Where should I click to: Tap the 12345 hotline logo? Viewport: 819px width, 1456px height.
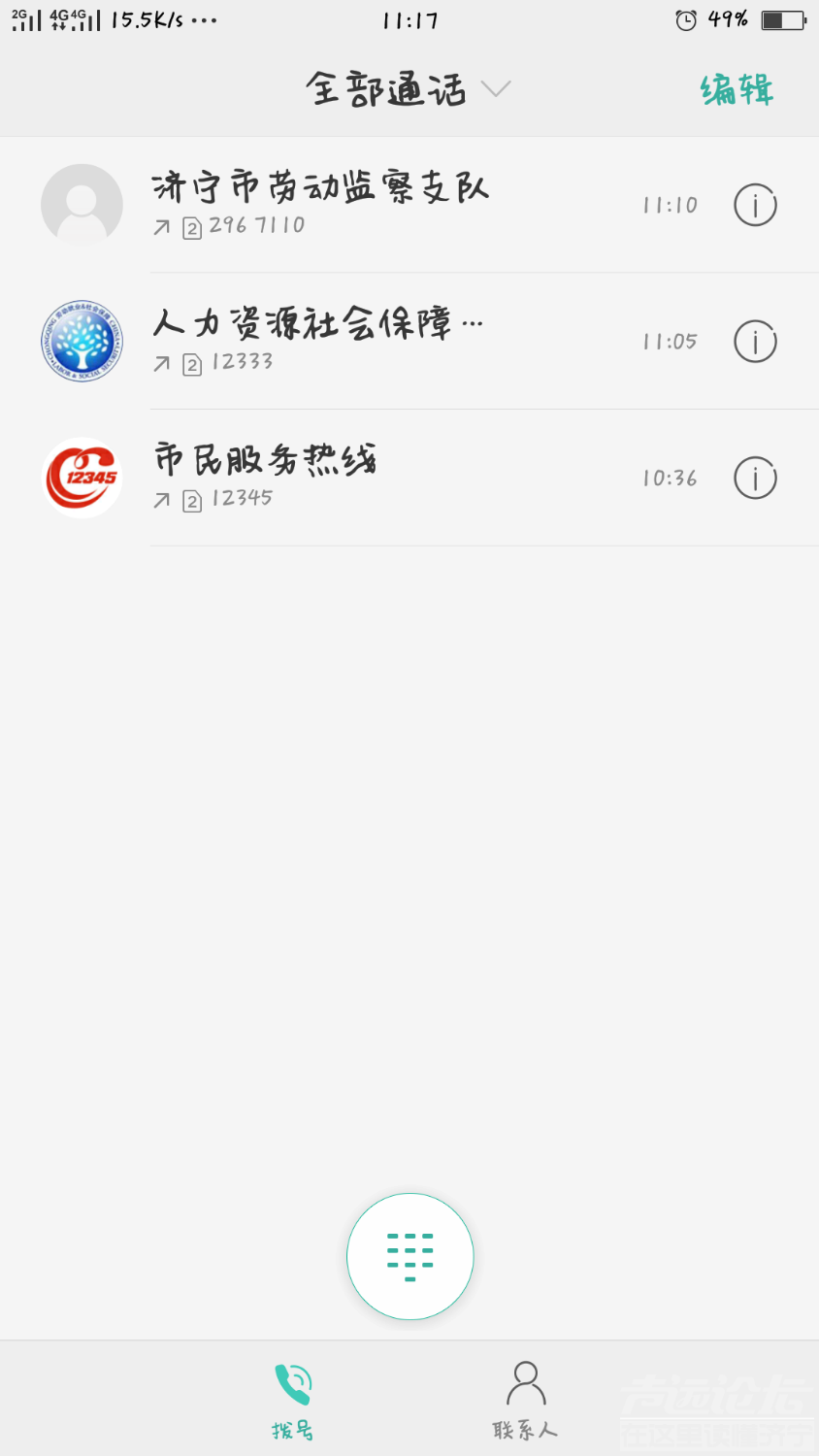pyautogui.click(x=82, y=478)
